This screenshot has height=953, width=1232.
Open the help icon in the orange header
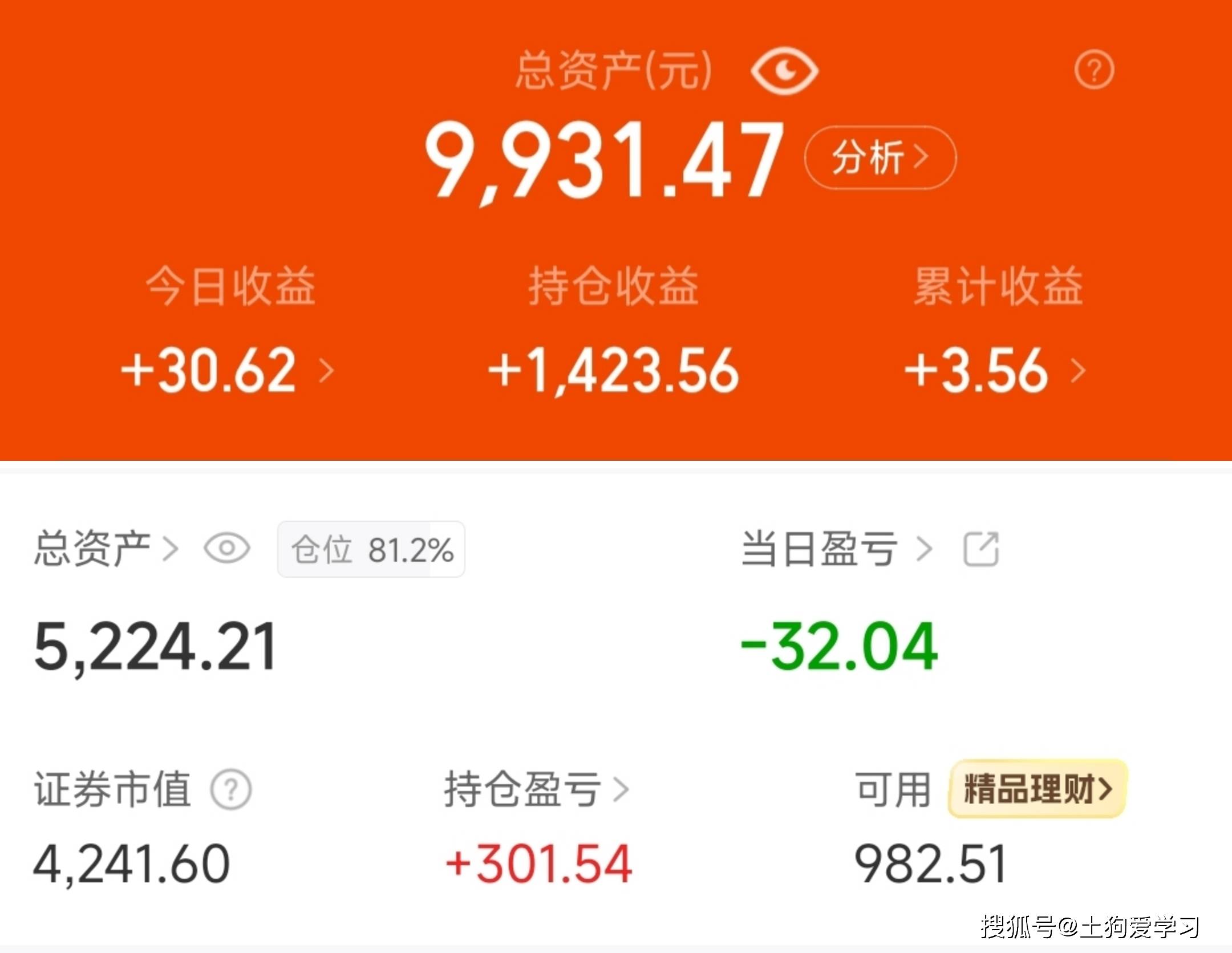pyautogui.click(x=1094, y=70)
